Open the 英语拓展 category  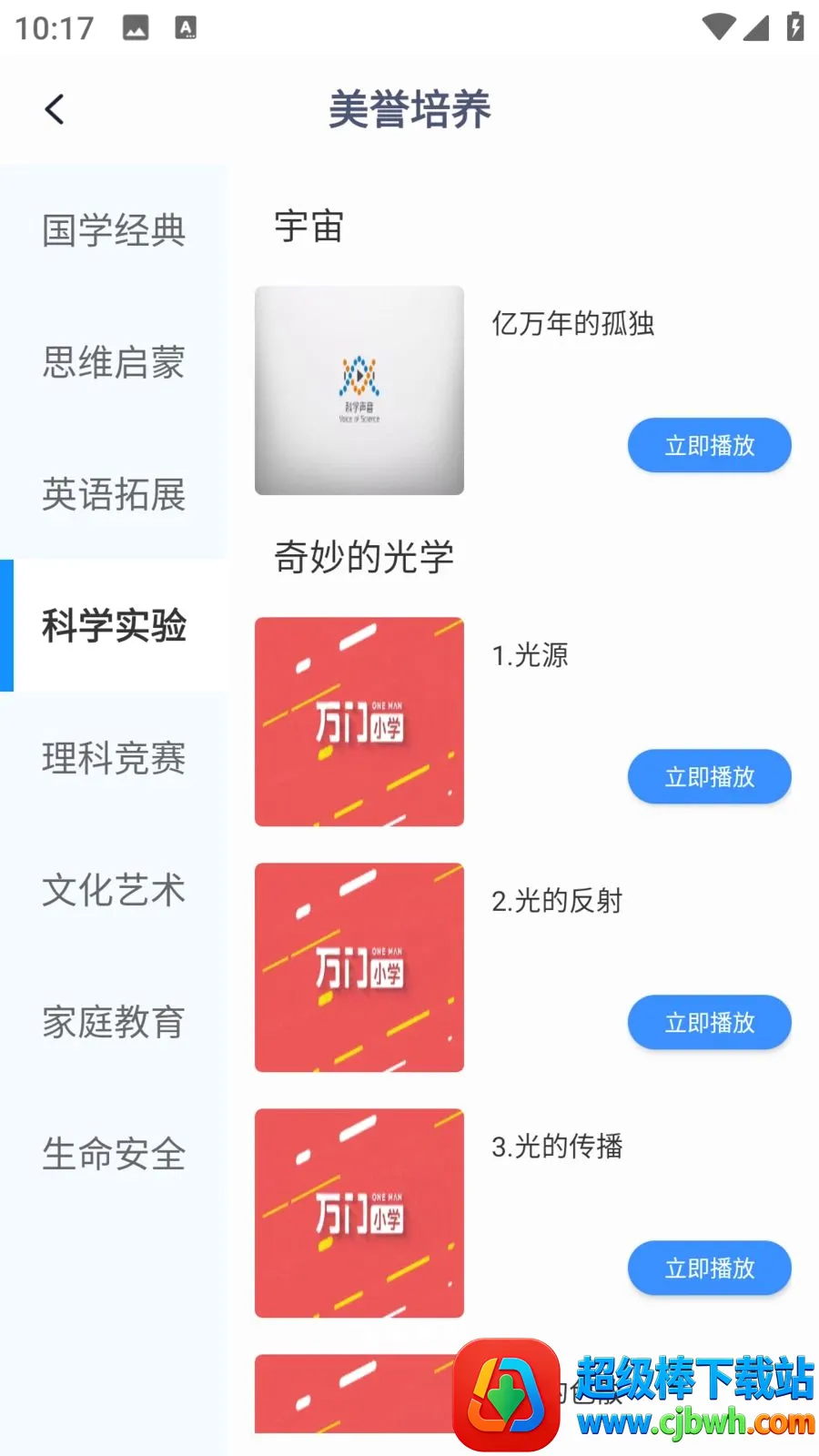(114, 494)
